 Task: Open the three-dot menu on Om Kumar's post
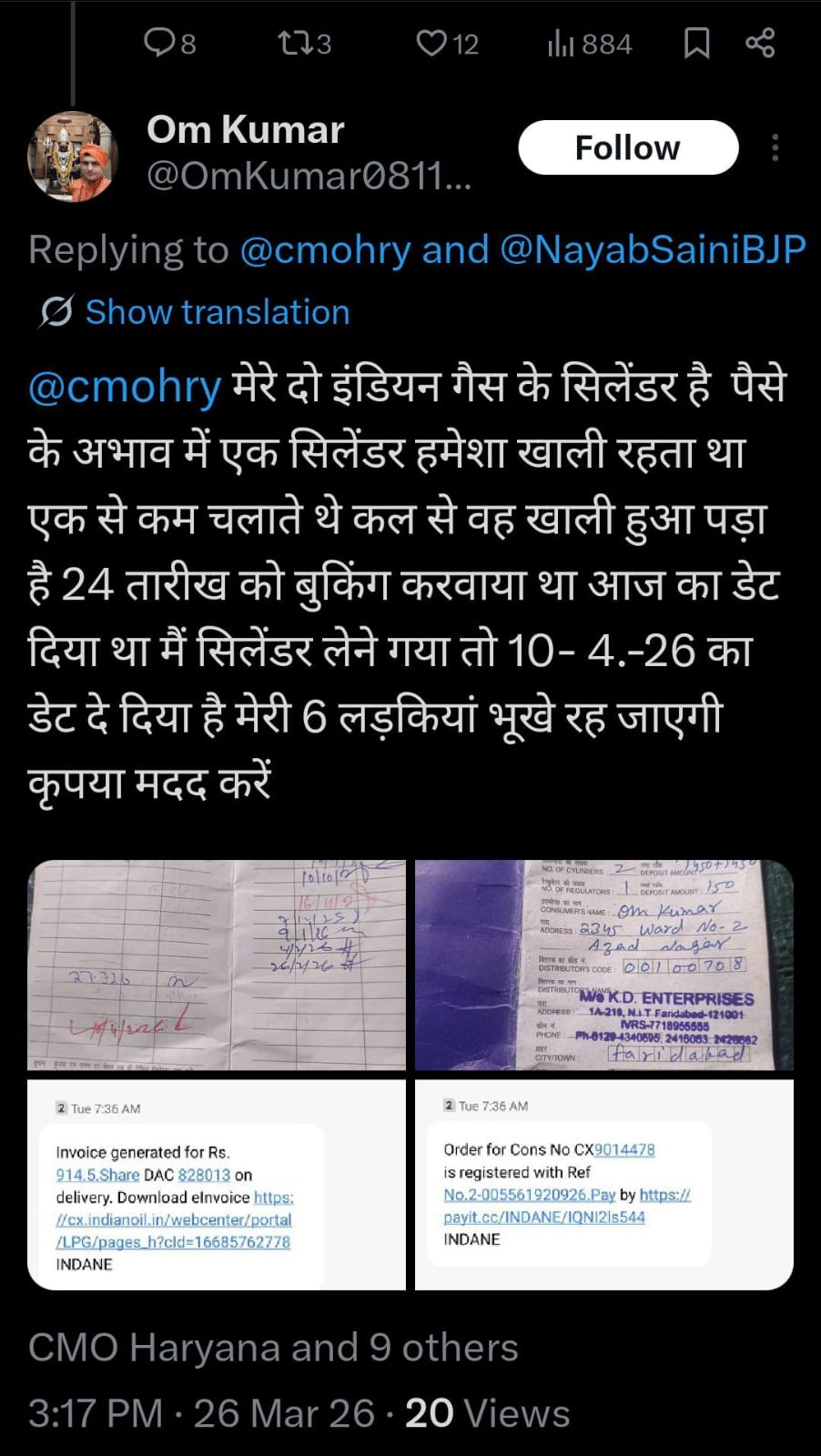(775, 147)
